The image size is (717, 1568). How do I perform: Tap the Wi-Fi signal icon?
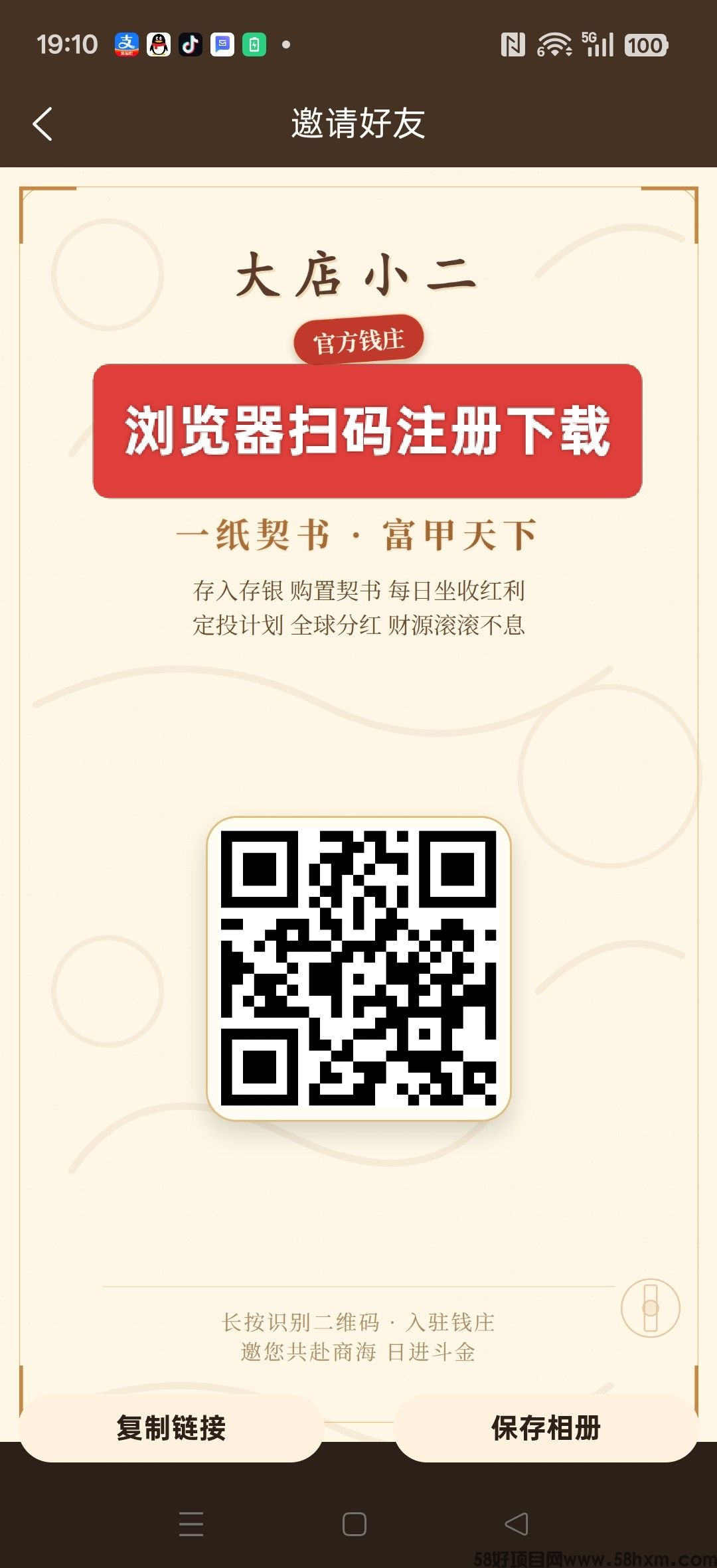tap(554, 44)
